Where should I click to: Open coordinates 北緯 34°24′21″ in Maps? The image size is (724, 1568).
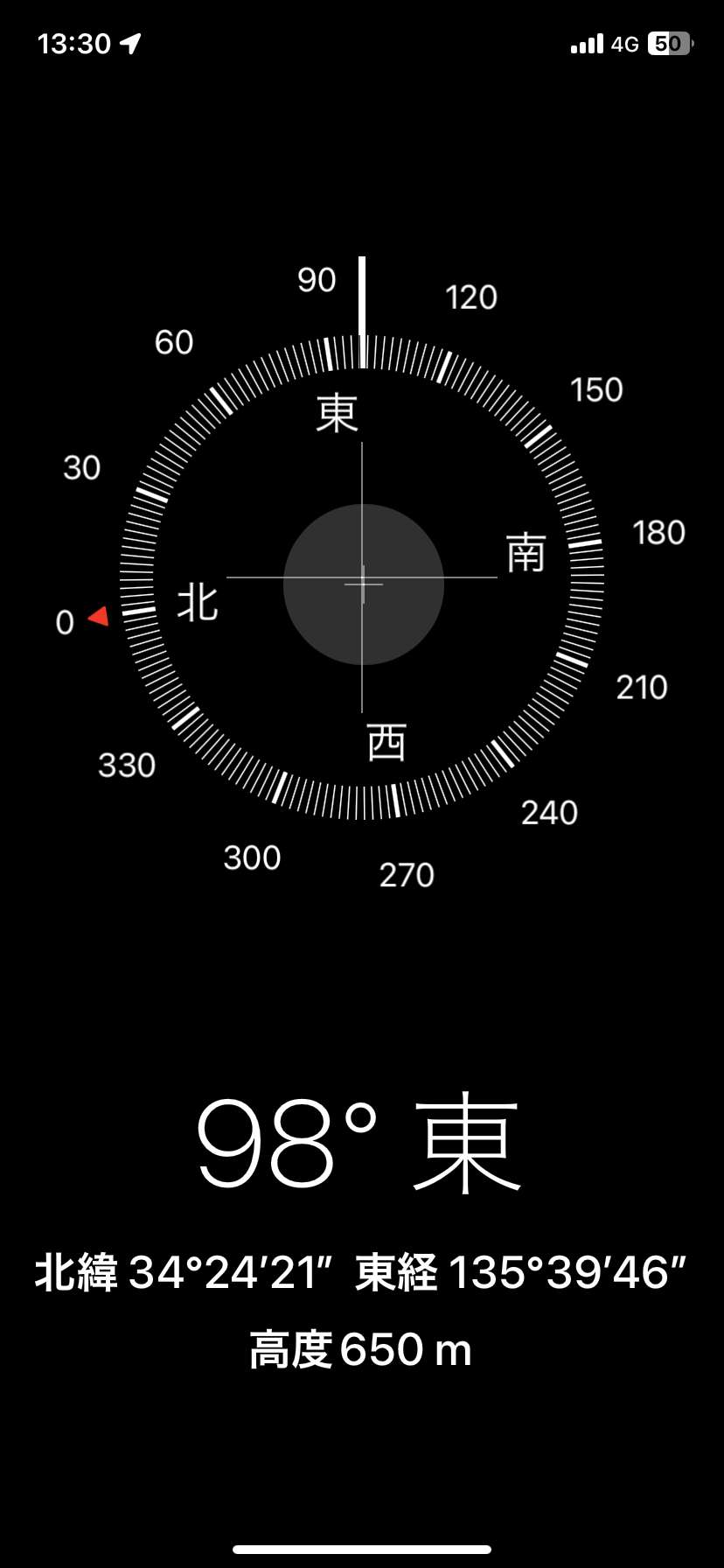click(x=184, y=1273)
